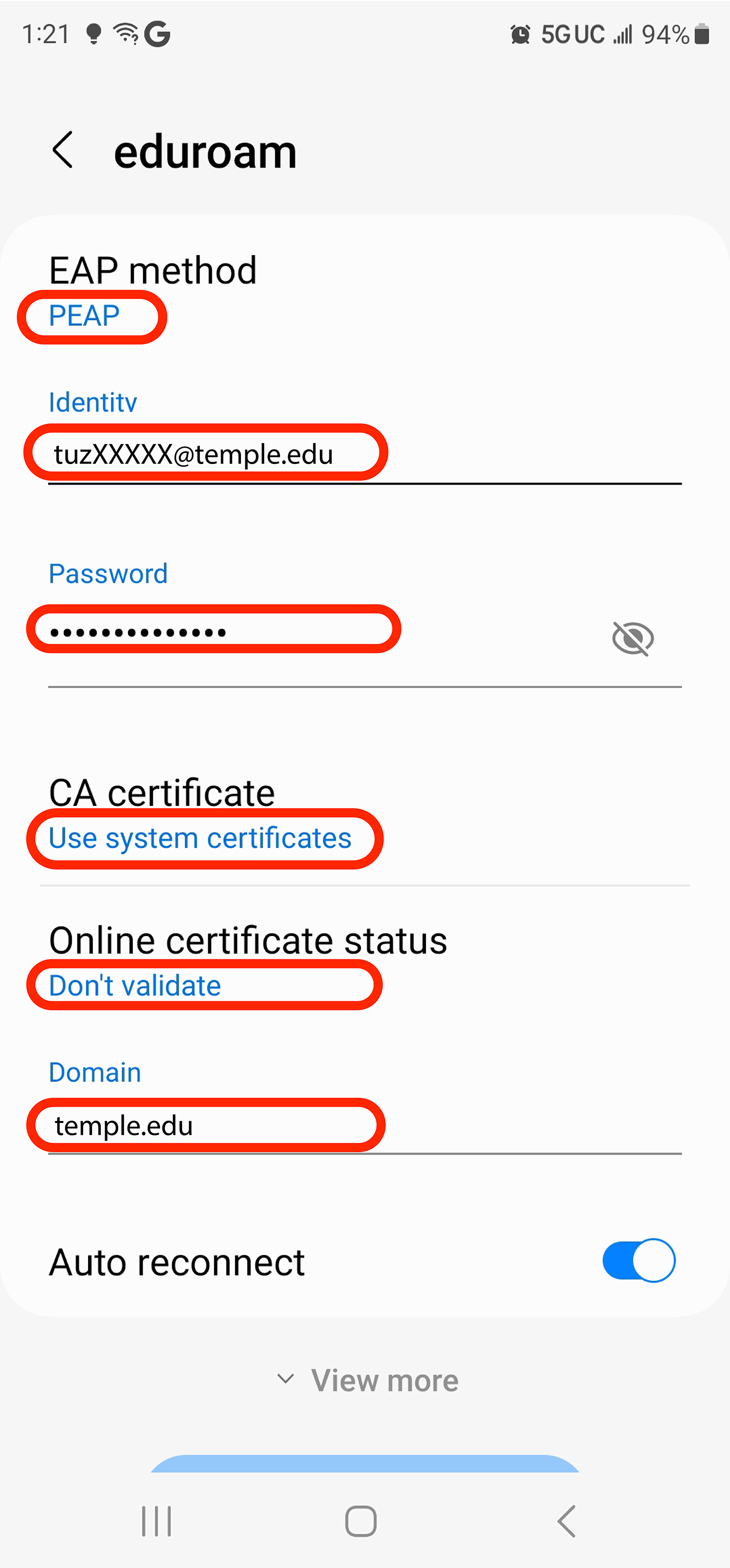Go to the home screen
Screen dimensions: 730x1568
click(x=361, y=1521)
